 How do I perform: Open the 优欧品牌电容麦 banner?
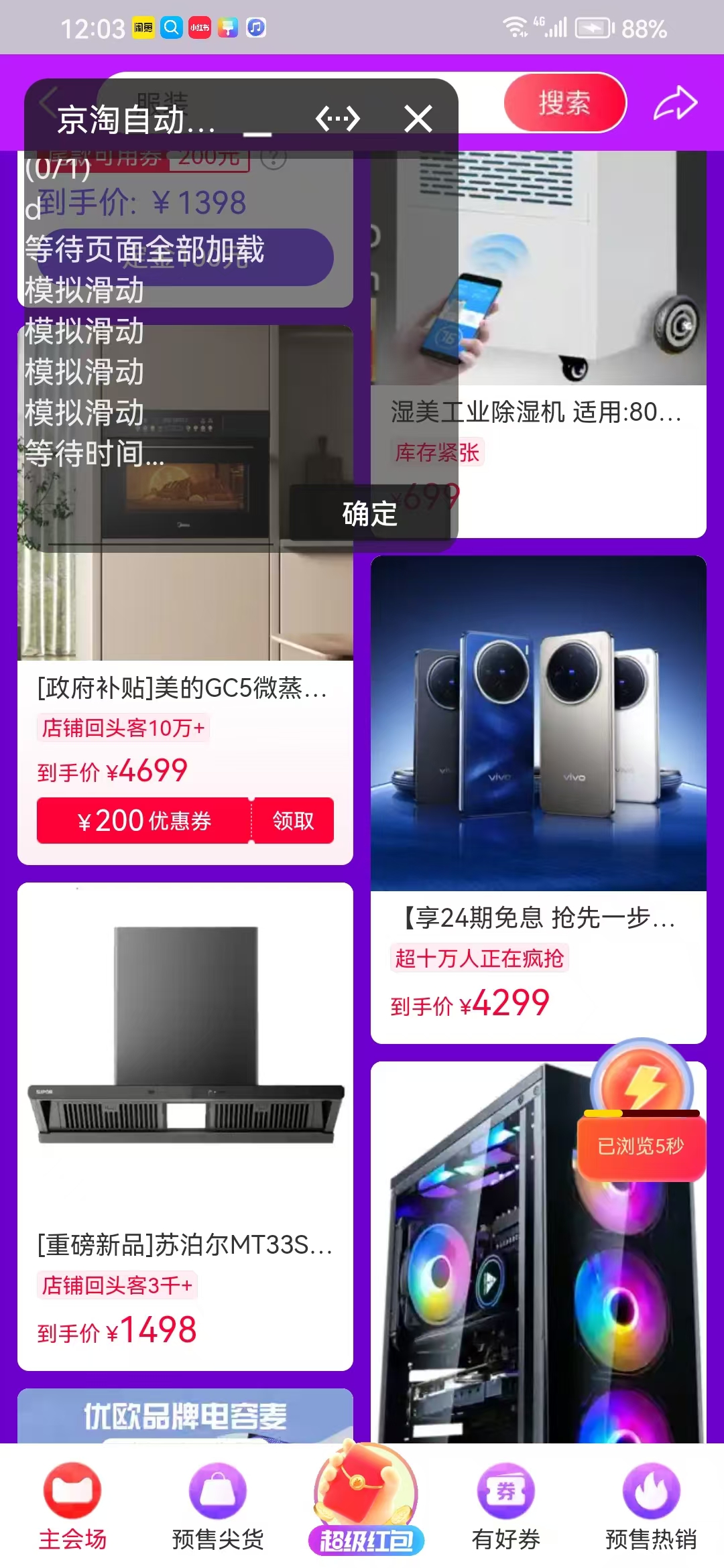coord(185,1415)
